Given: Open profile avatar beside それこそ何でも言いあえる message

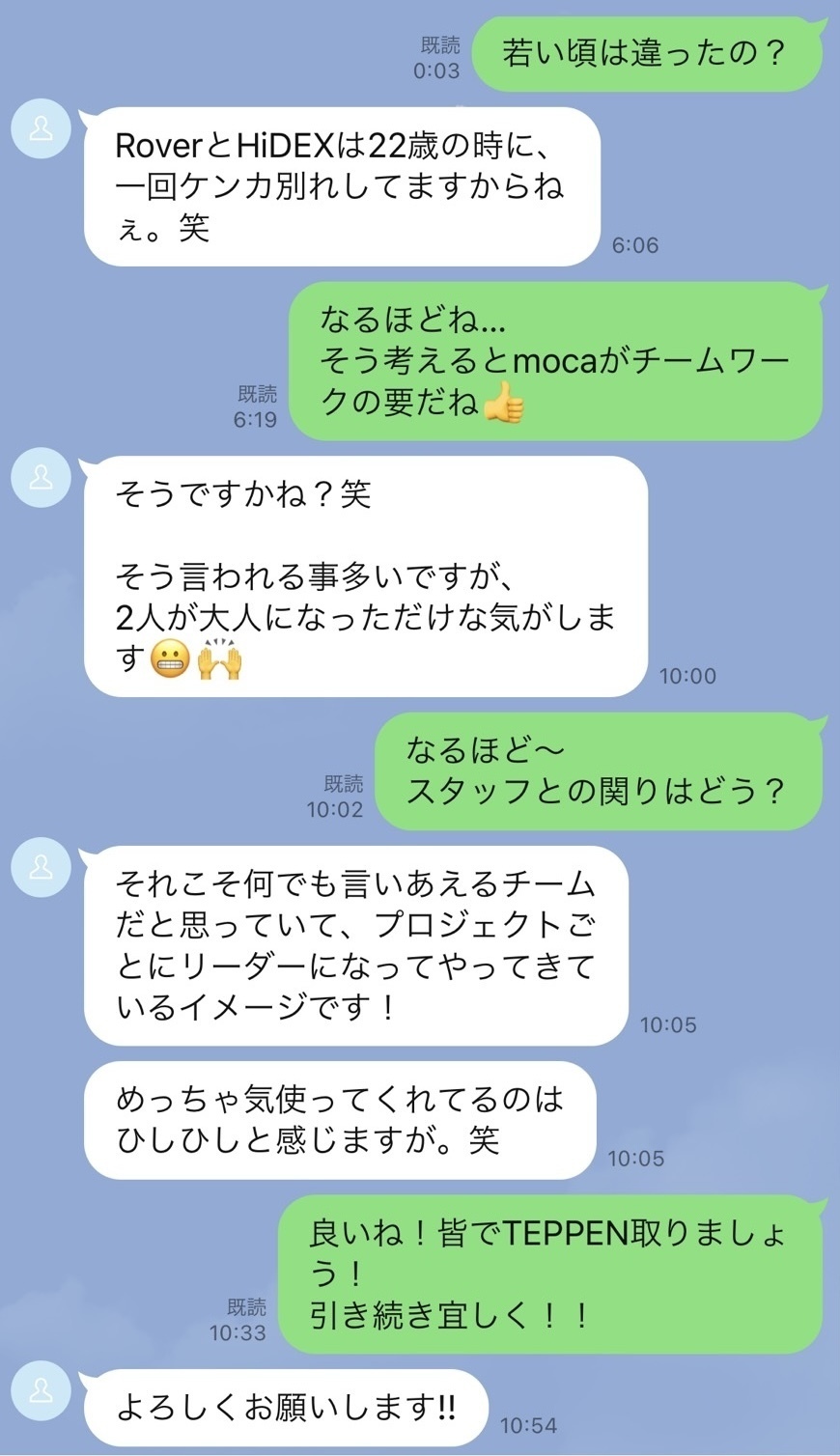Looking at the screenshot, I should pos(41,867).
